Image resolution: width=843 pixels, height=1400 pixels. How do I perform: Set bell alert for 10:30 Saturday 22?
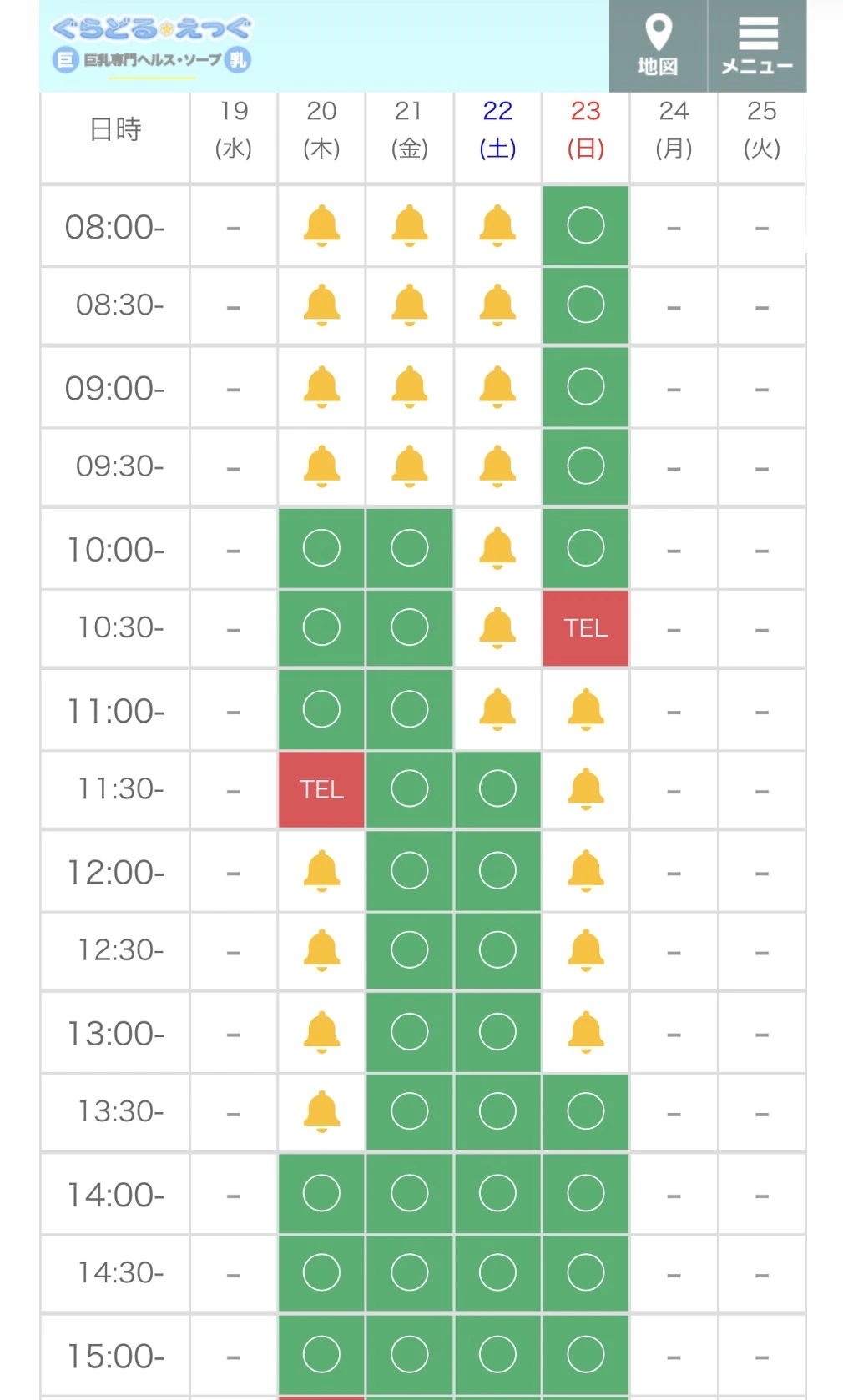497,628
